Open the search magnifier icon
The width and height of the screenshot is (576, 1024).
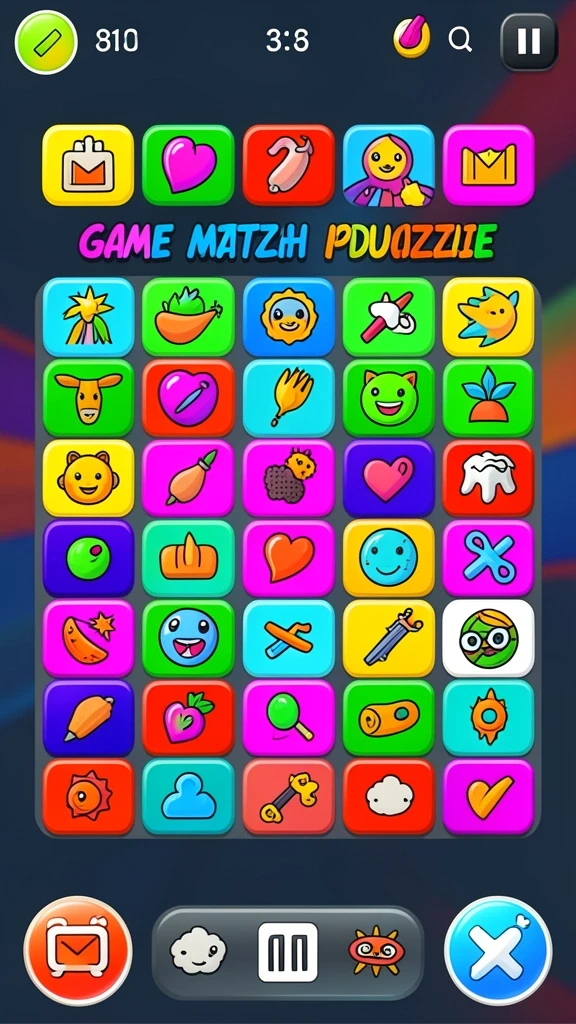[460, 40]
